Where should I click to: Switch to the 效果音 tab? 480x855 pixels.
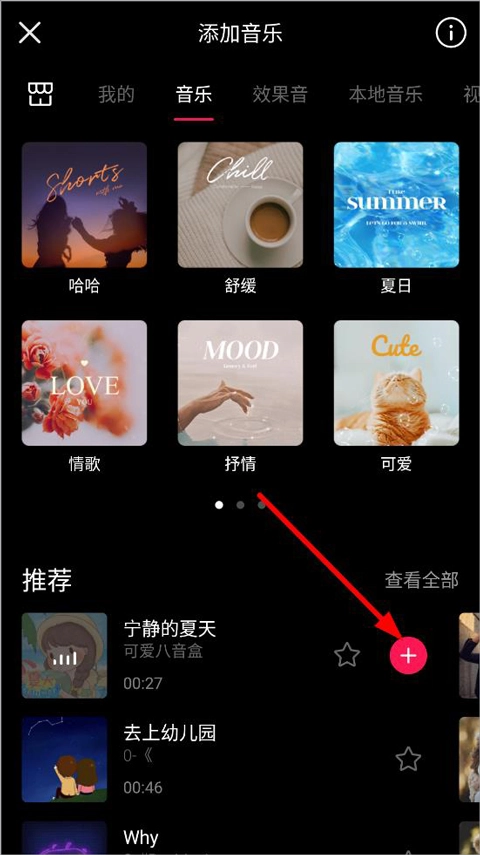280,94
